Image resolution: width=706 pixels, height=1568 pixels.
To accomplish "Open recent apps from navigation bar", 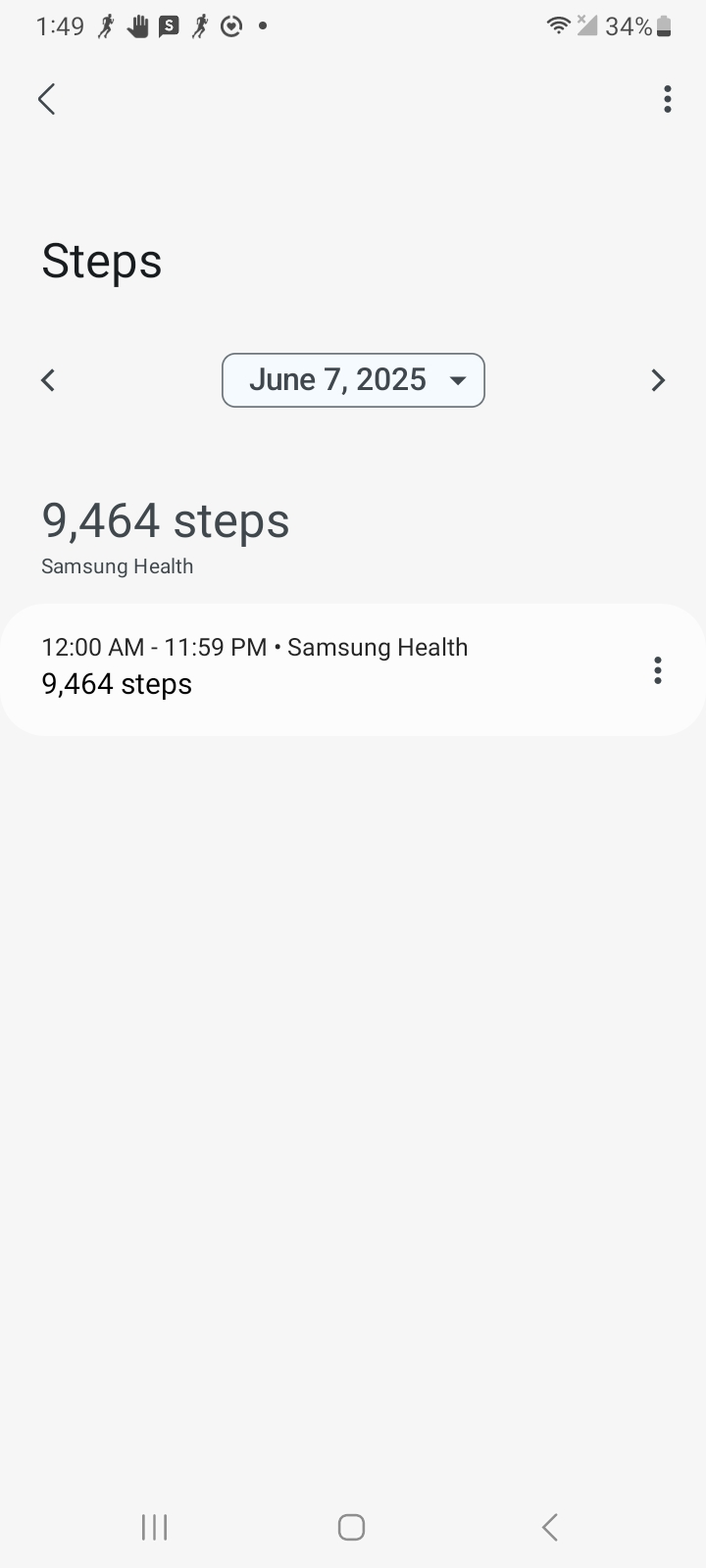I will coord(155,1527).
